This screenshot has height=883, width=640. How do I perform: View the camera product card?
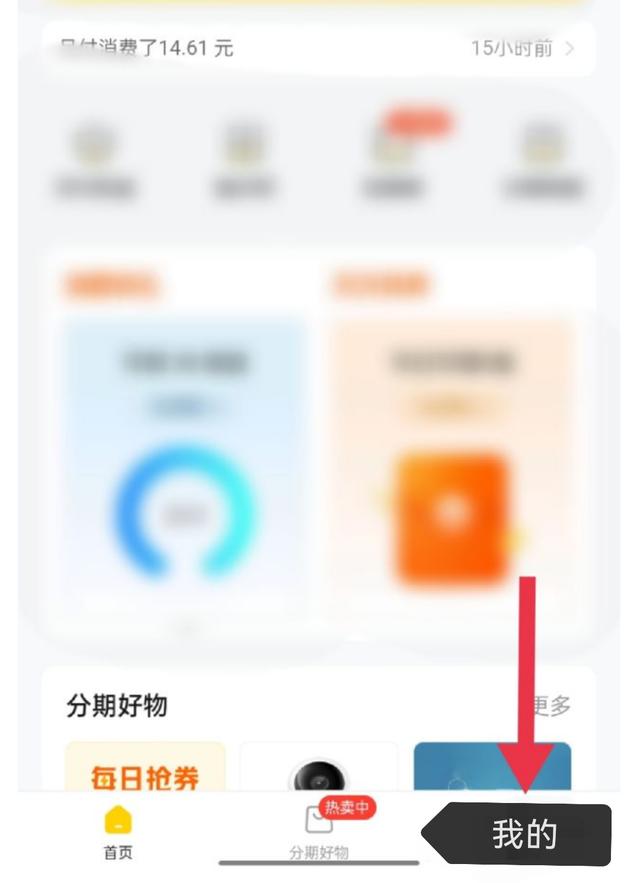coord(319,768)
